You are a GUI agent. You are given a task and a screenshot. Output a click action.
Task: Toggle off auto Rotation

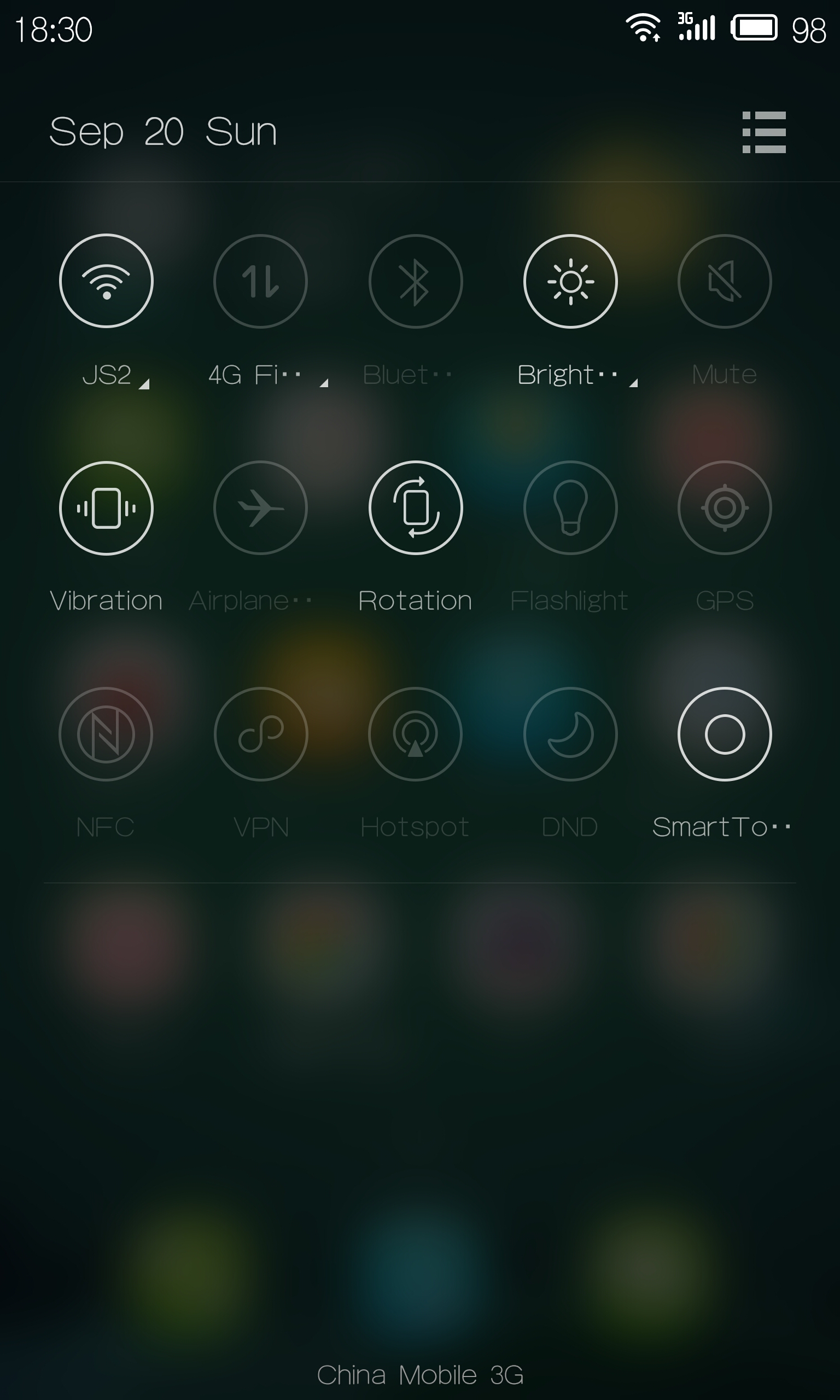pyautogui.click(x=416, y=507)
